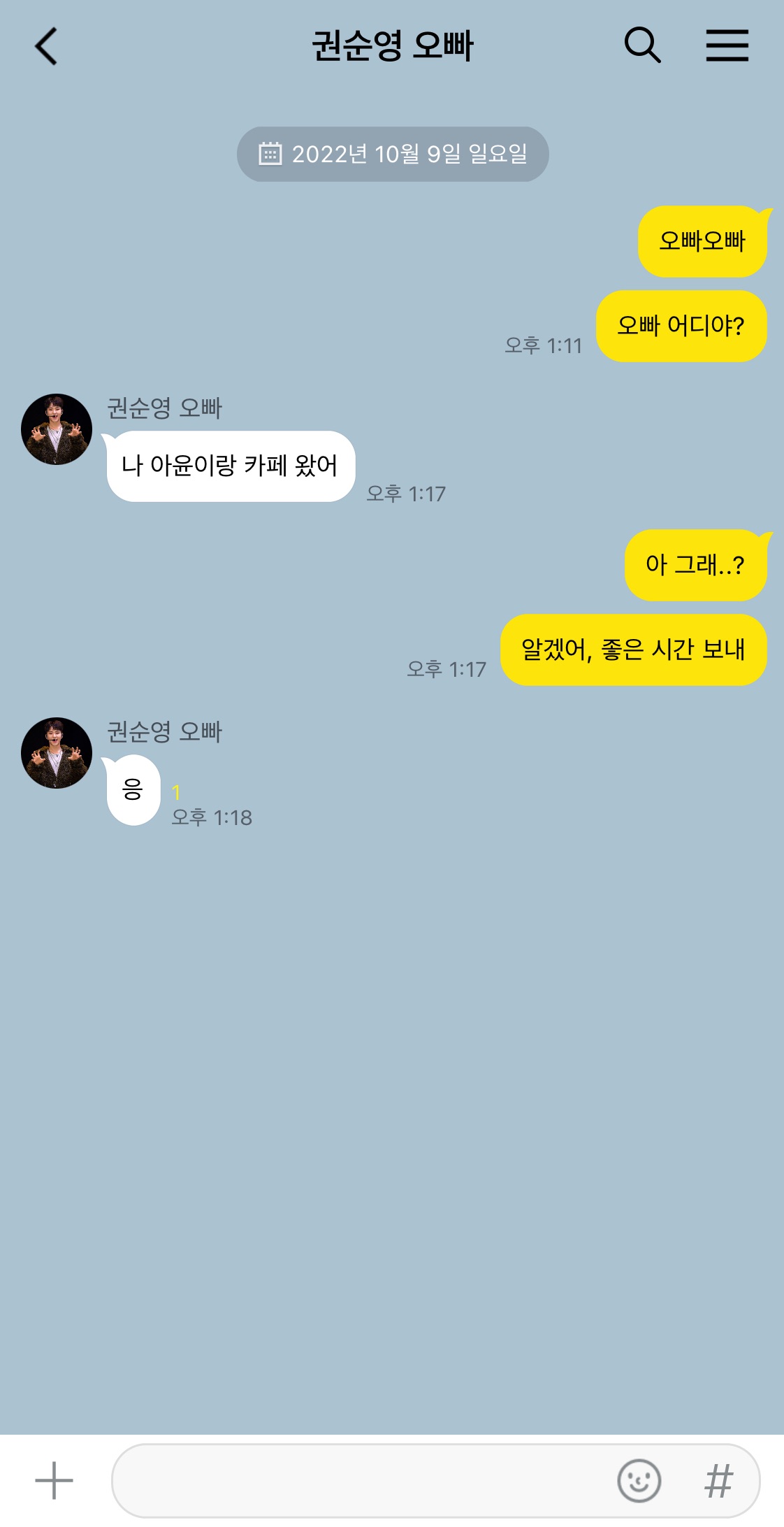Image resolution: width=784 pixels, height=1527 pixels.
Task: Focus the message input field
Action: 363,1480
